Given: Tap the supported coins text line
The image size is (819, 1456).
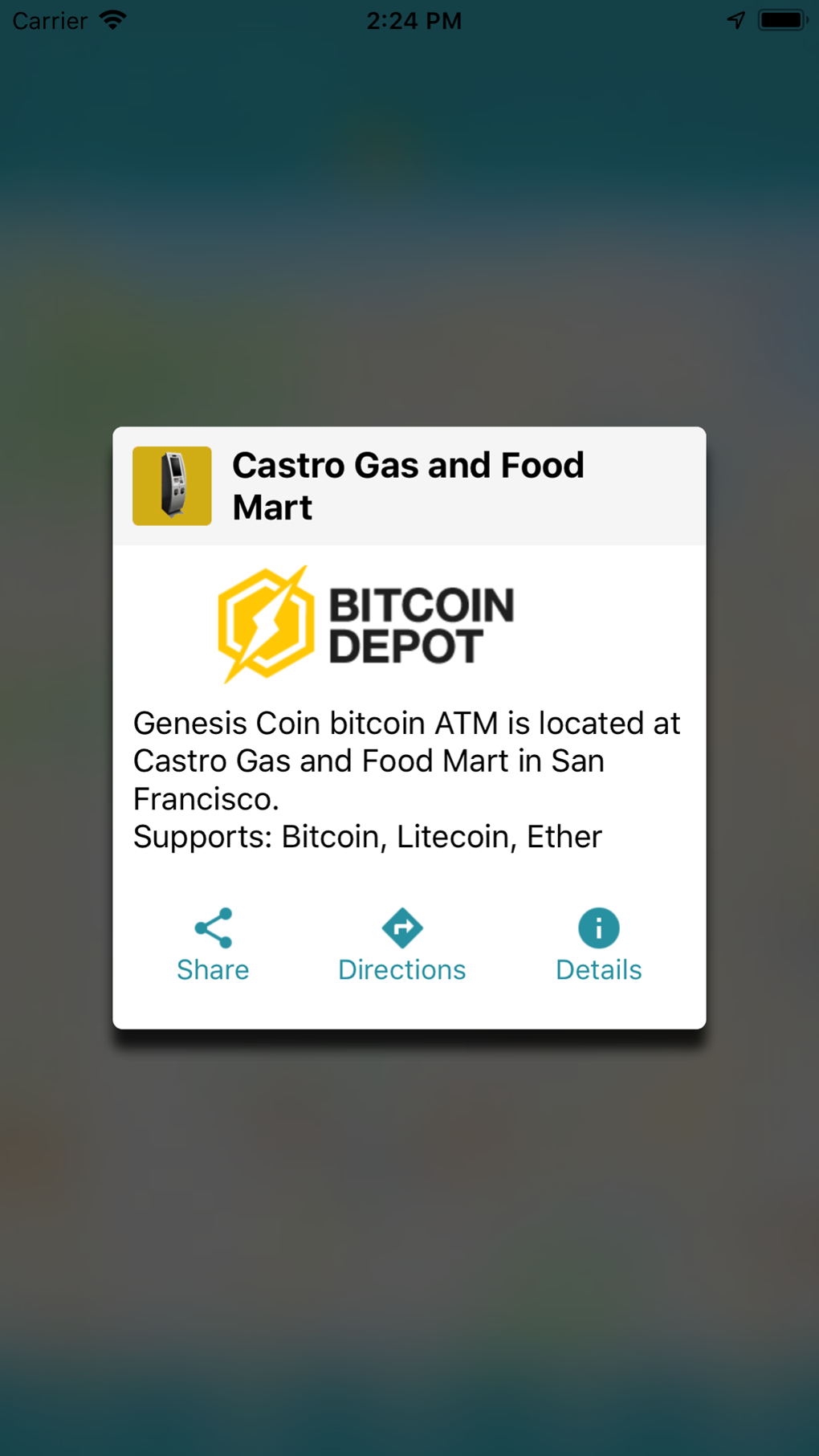Looking at the screenshot, I should point(367,836).
